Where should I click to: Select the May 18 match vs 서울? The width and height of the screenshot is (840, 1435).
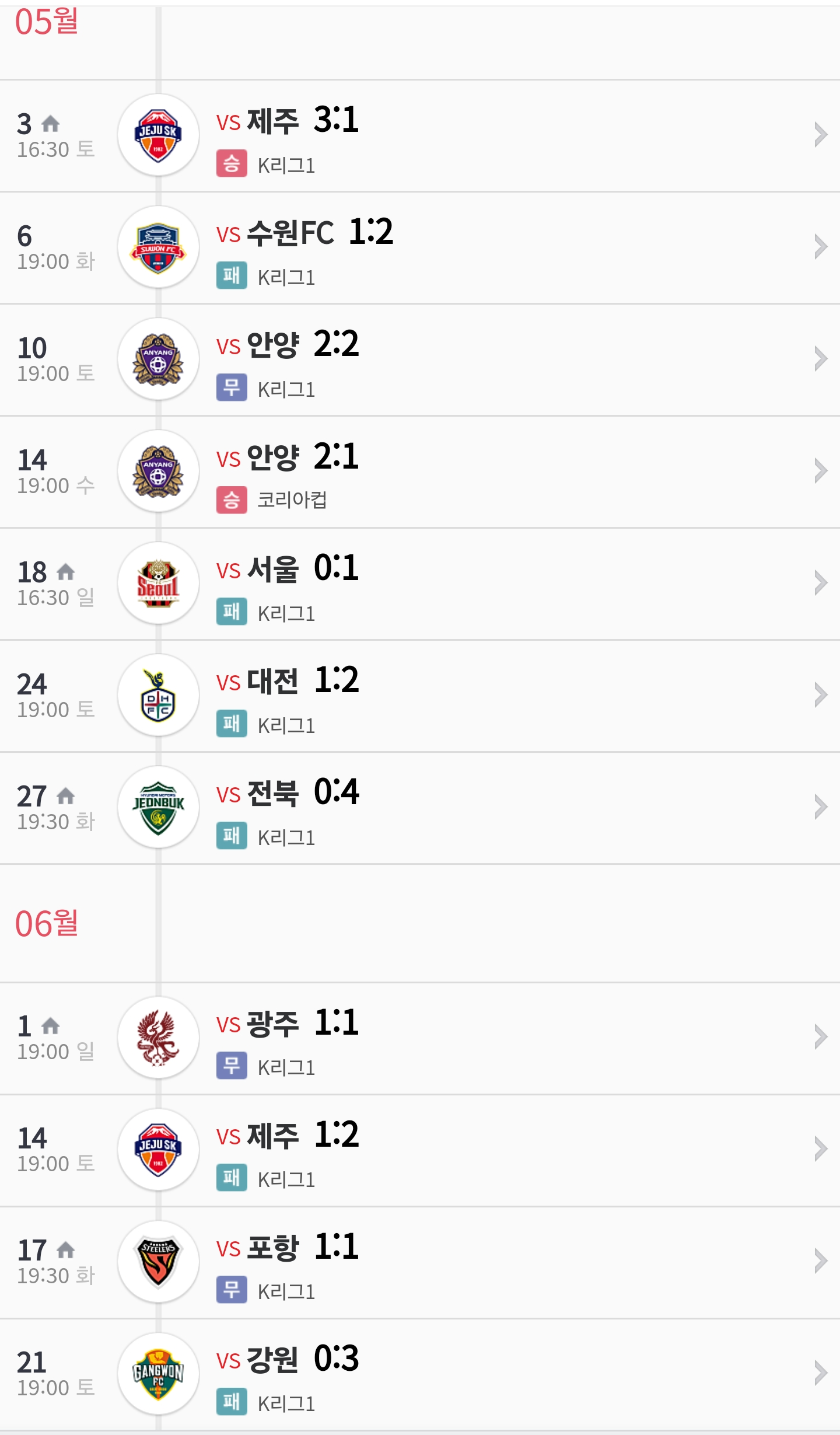420,584
